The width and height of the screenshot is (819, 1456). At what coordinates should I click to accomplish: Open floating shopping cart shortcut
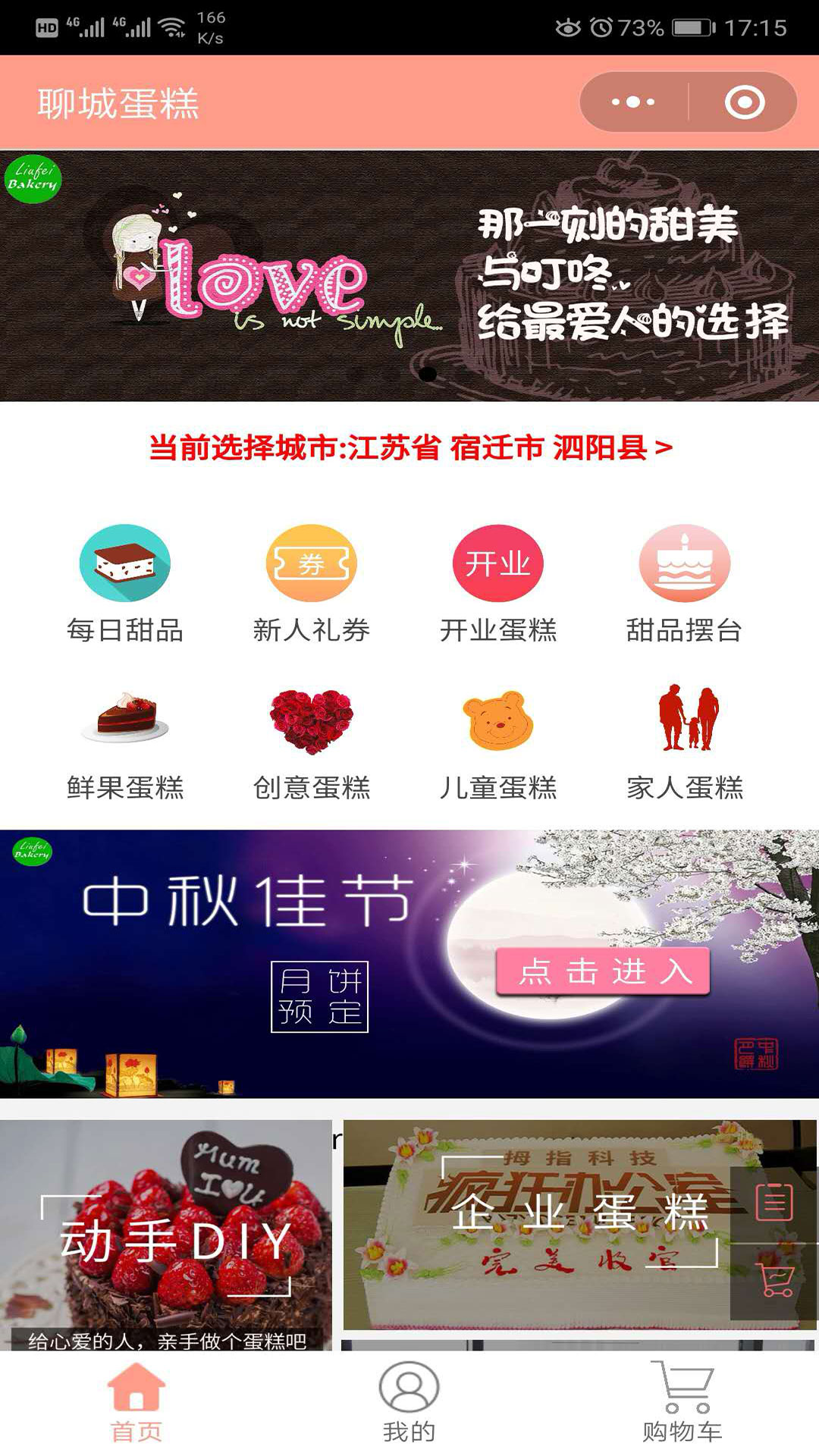(x=774, y=1282)
